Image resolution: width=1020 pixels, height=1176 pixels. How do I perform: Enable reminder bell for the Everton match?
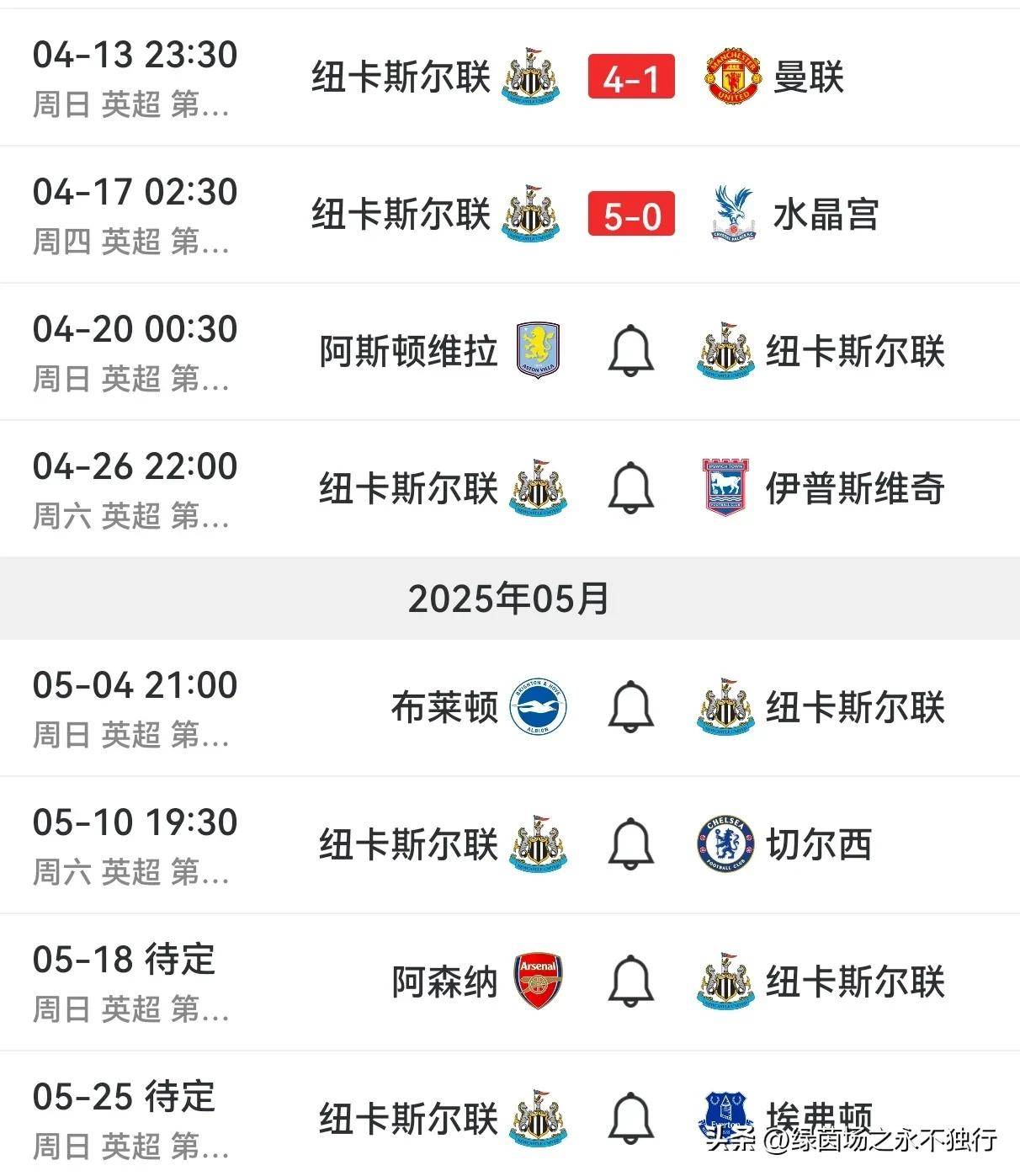631,1119
